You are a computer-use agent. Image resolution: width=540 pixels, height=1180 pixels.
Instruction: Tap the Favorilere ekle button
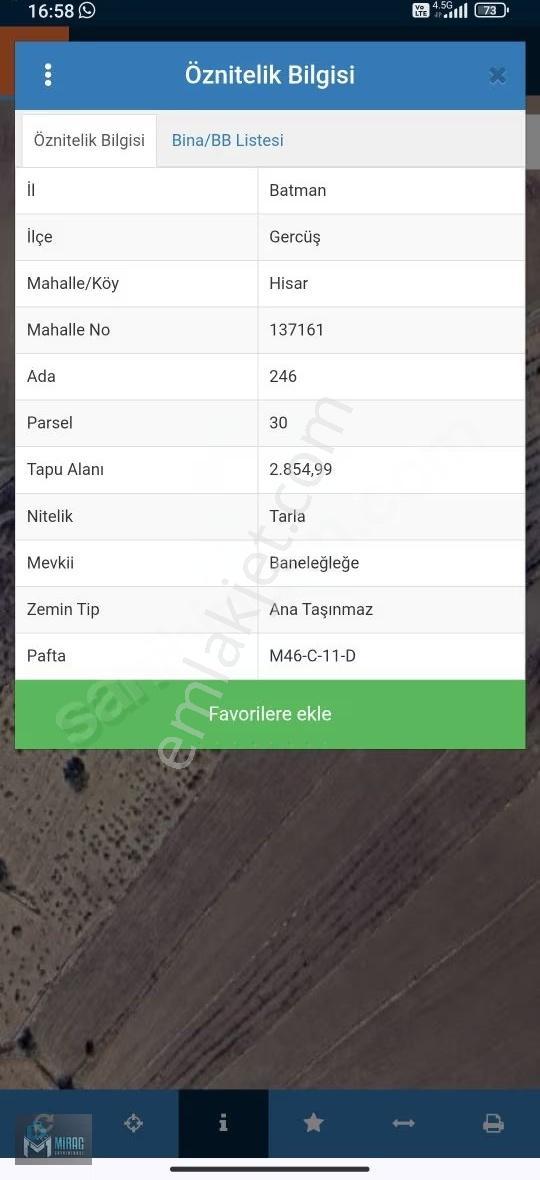point(270,714)
